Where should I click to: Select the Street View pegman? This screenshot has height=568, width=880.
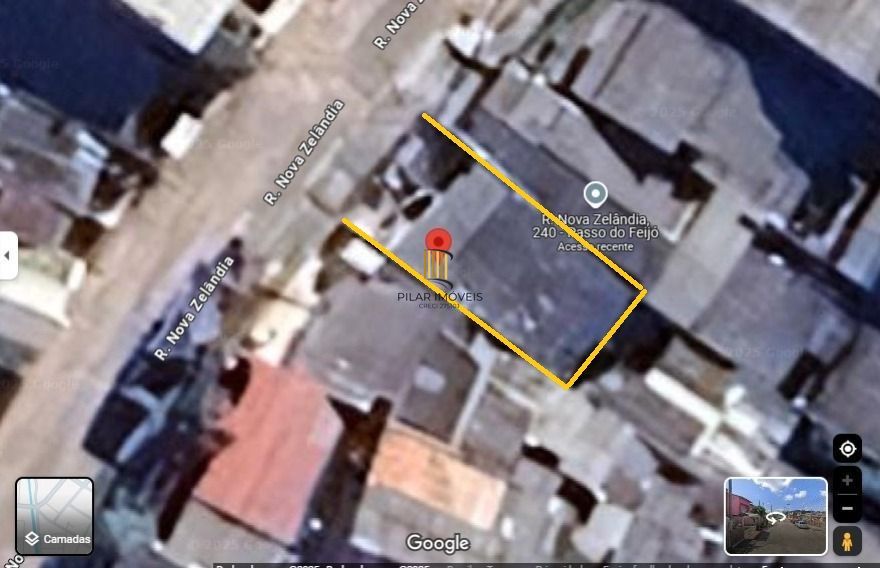847,541
